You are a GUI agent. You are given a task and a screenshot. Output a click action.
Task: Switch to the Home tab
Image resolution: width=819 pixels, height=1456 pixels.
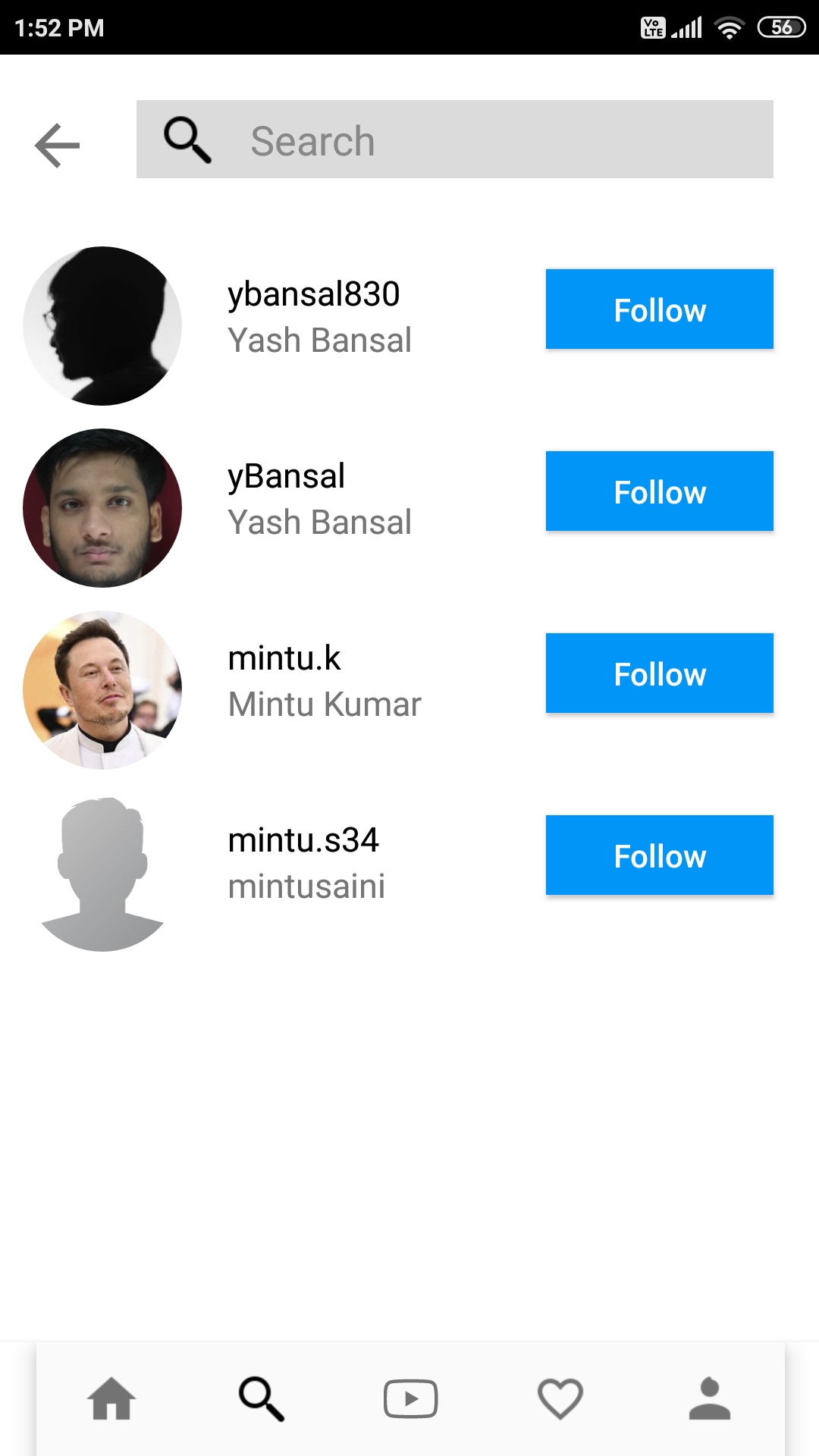(x=111, y=1398)
